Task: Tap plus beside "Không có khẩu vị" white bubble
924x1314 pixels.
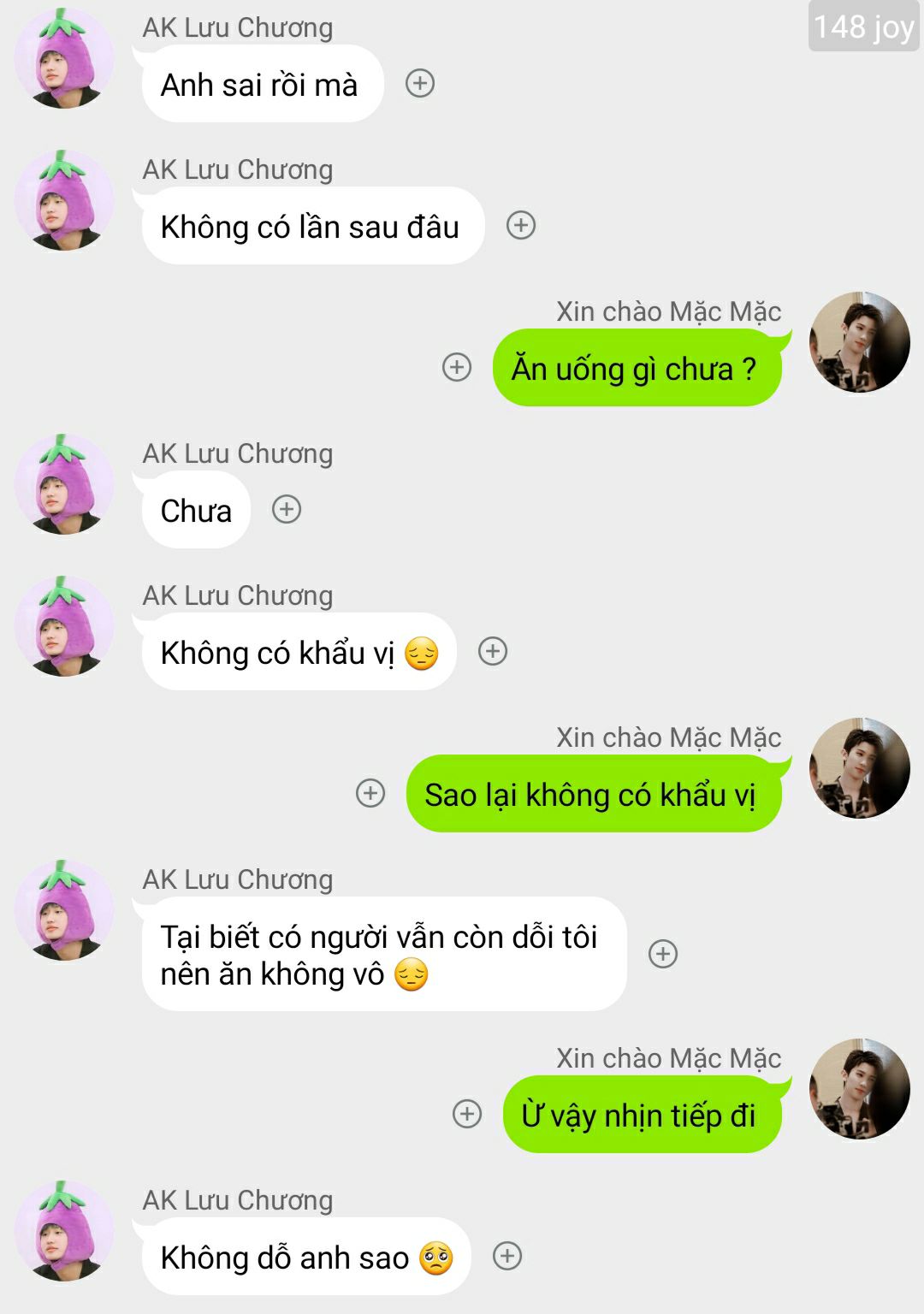Action: [x=493, y=652]
